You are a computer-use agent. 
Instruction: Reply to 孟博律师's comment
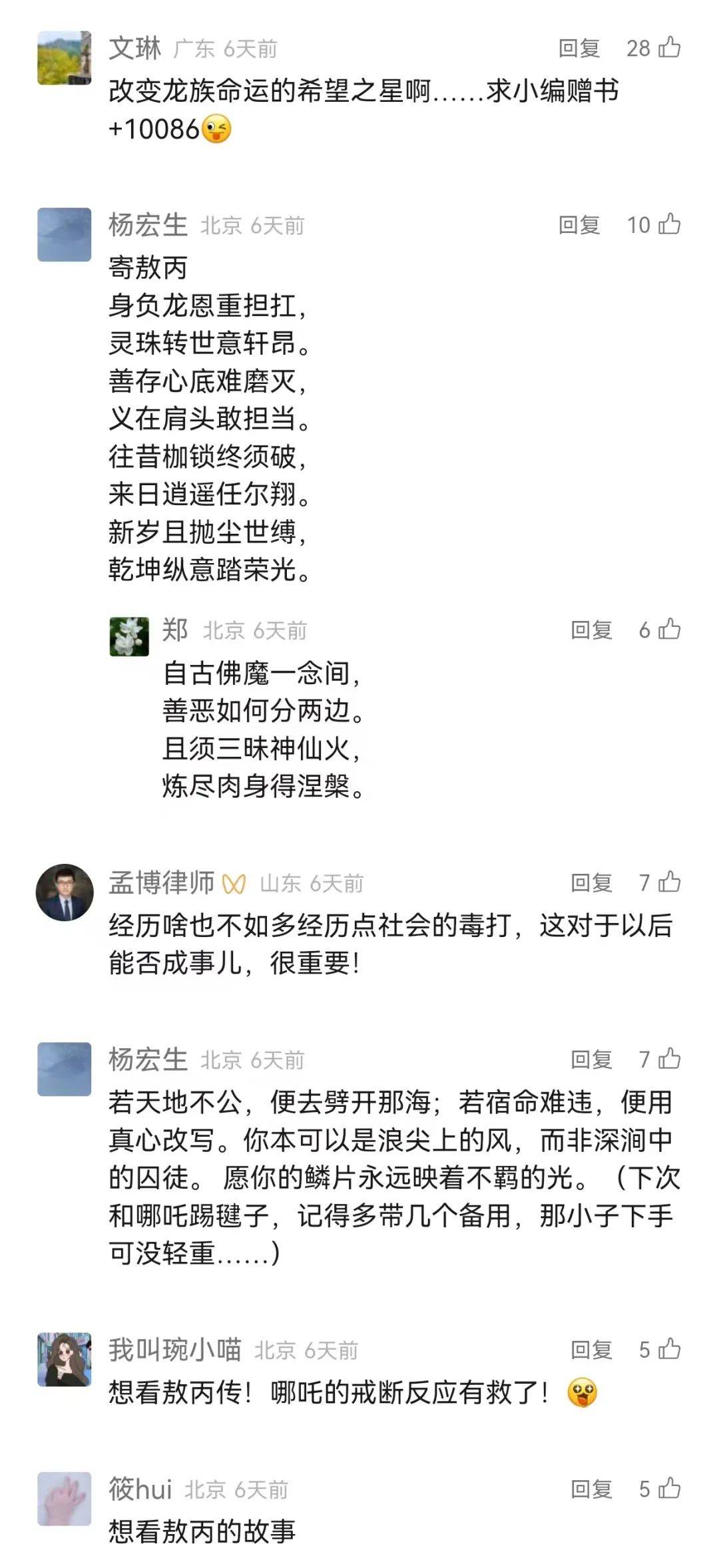[x=591, y=883]
